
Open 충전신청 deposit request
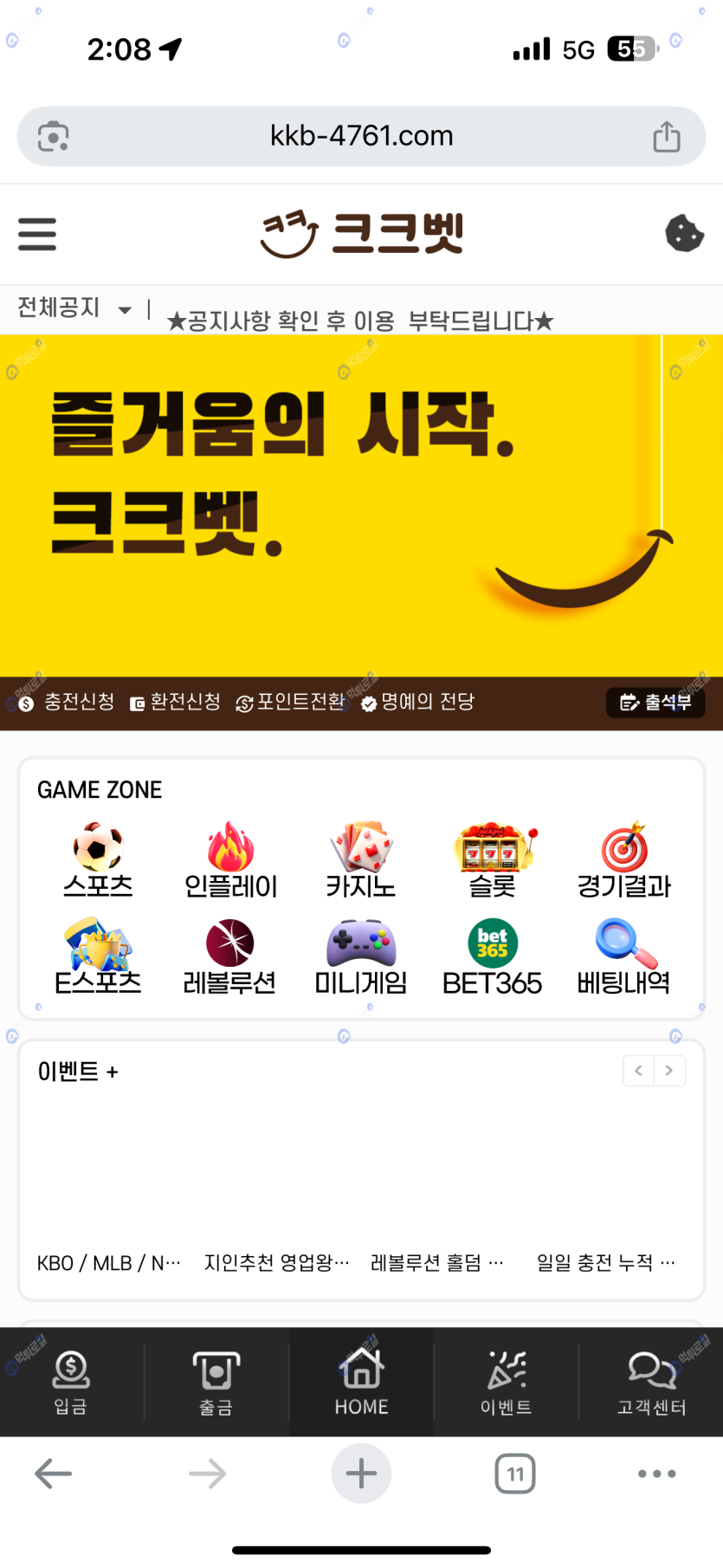68,702
